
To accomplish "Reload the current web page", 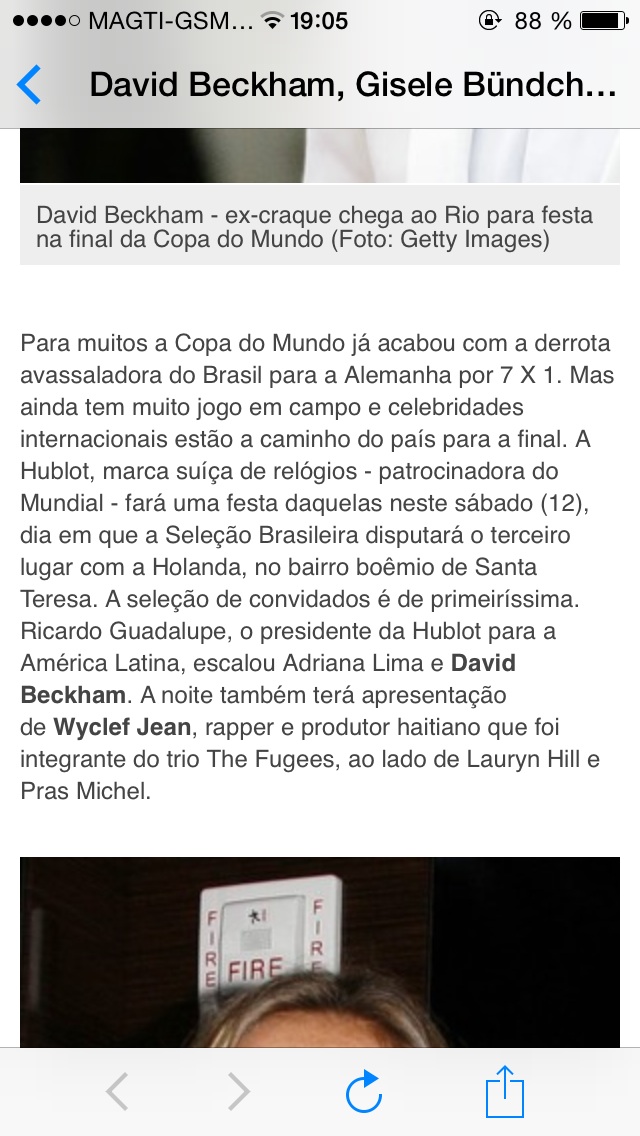I will 364,1092.
